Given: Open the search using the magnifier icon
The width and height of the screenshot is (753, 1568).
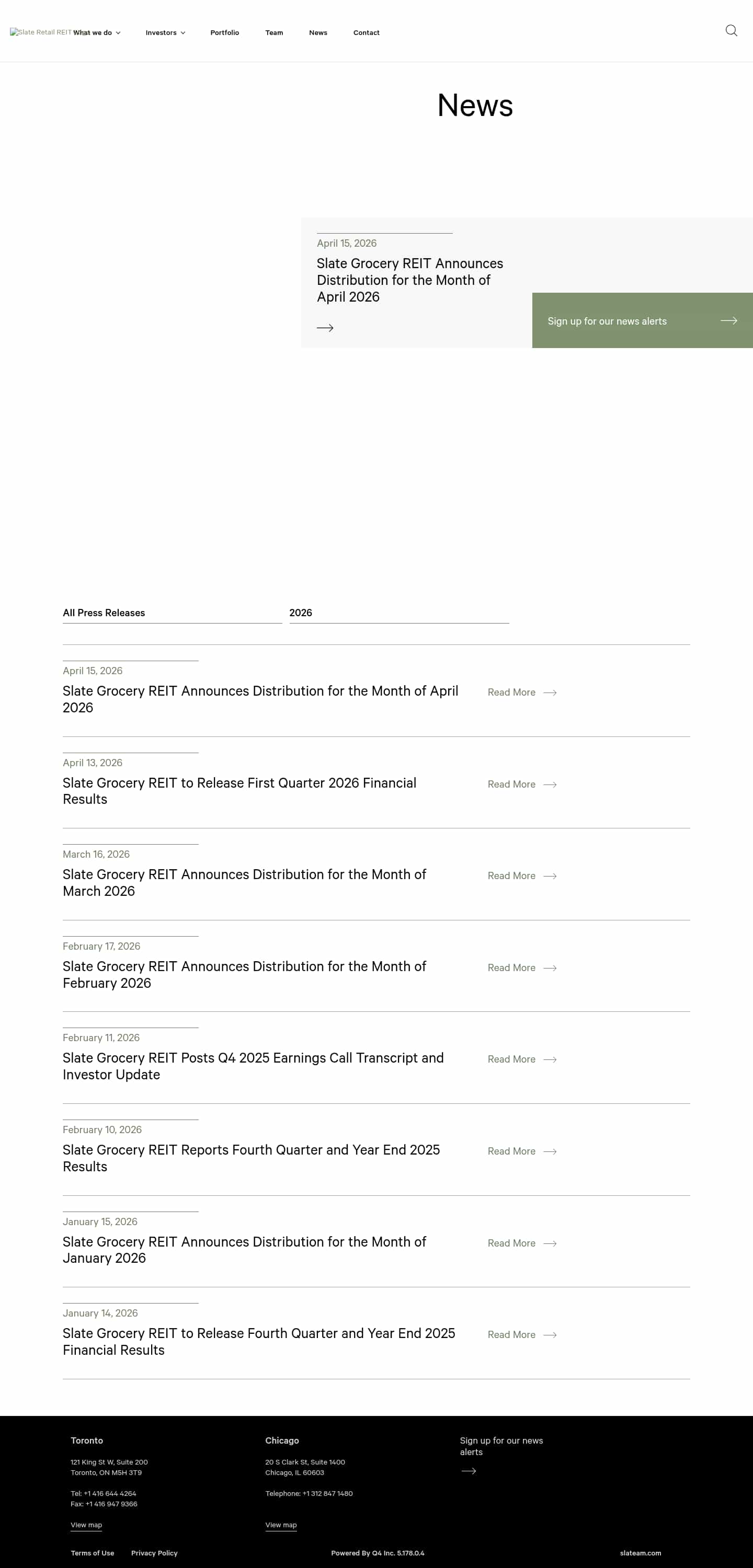Looking at the screenshot, I should tap(731, 31).
